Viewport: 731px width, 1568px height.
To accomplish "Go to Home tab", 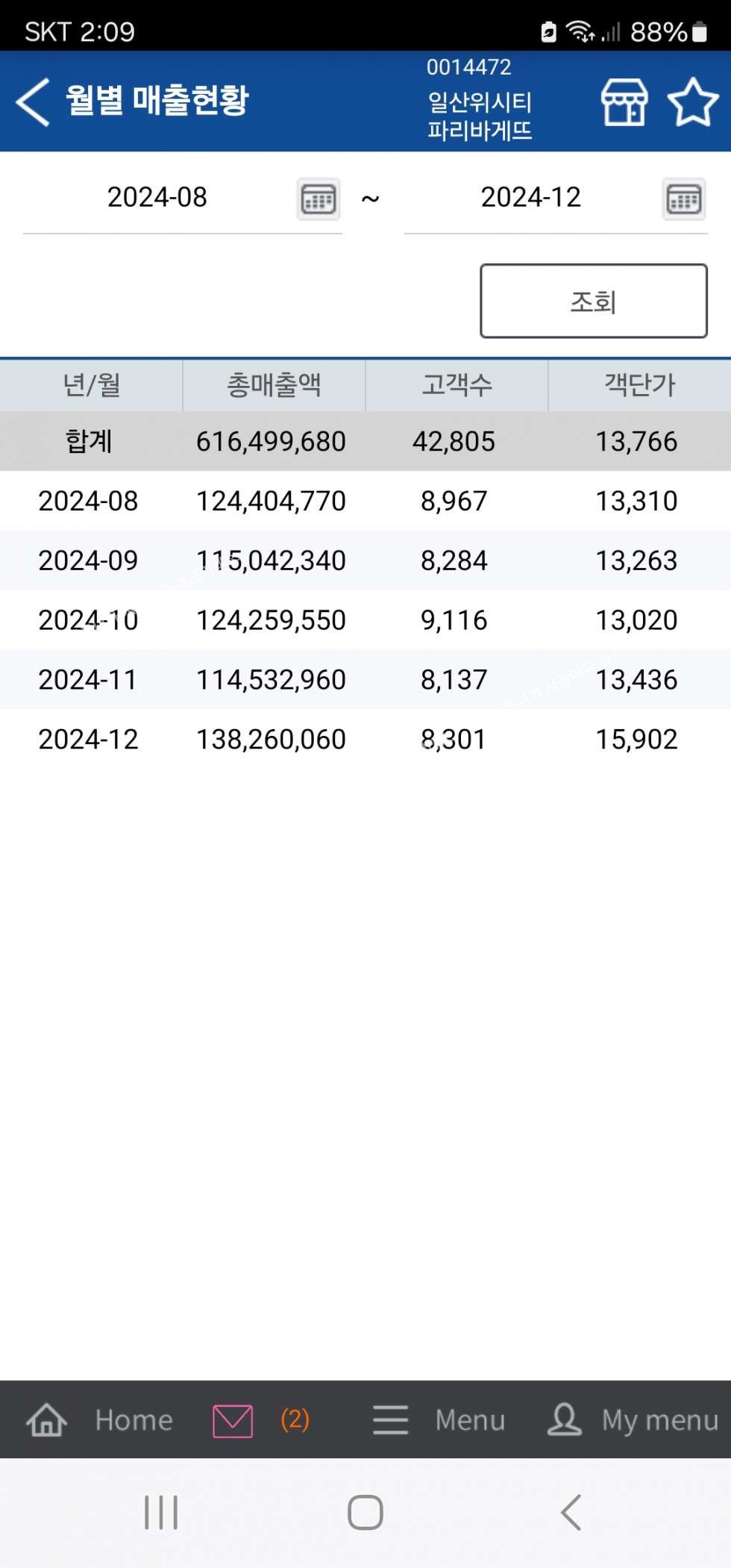I will [99, 1419].
